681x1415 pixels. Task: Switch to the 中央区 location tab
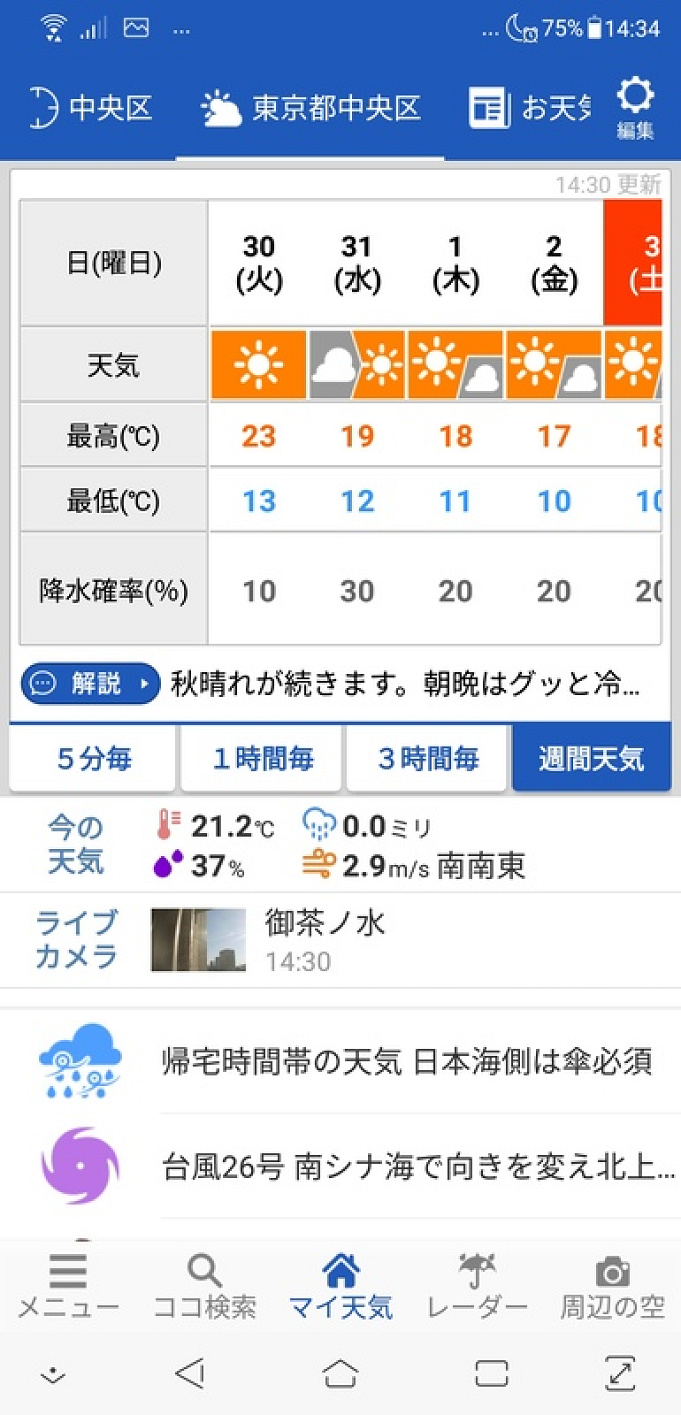90,108
